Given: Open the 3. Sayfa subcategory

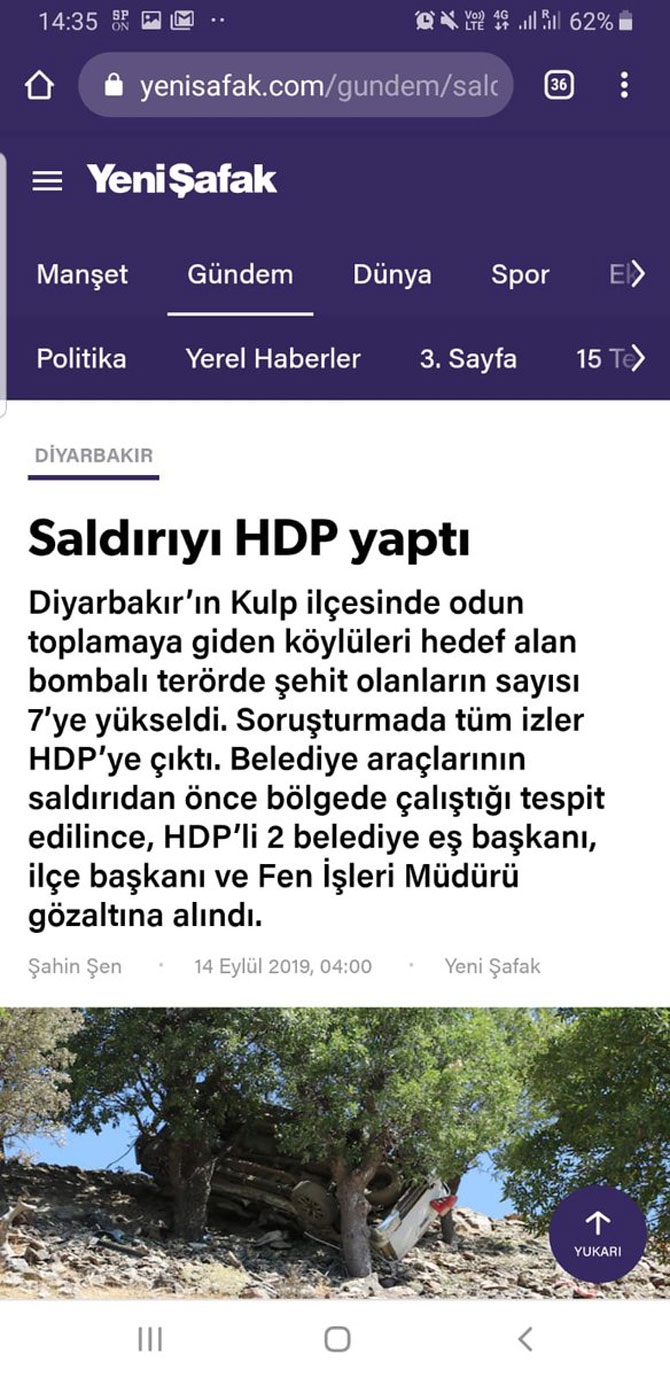Looking at the screenshot, I should click(468, 359).
